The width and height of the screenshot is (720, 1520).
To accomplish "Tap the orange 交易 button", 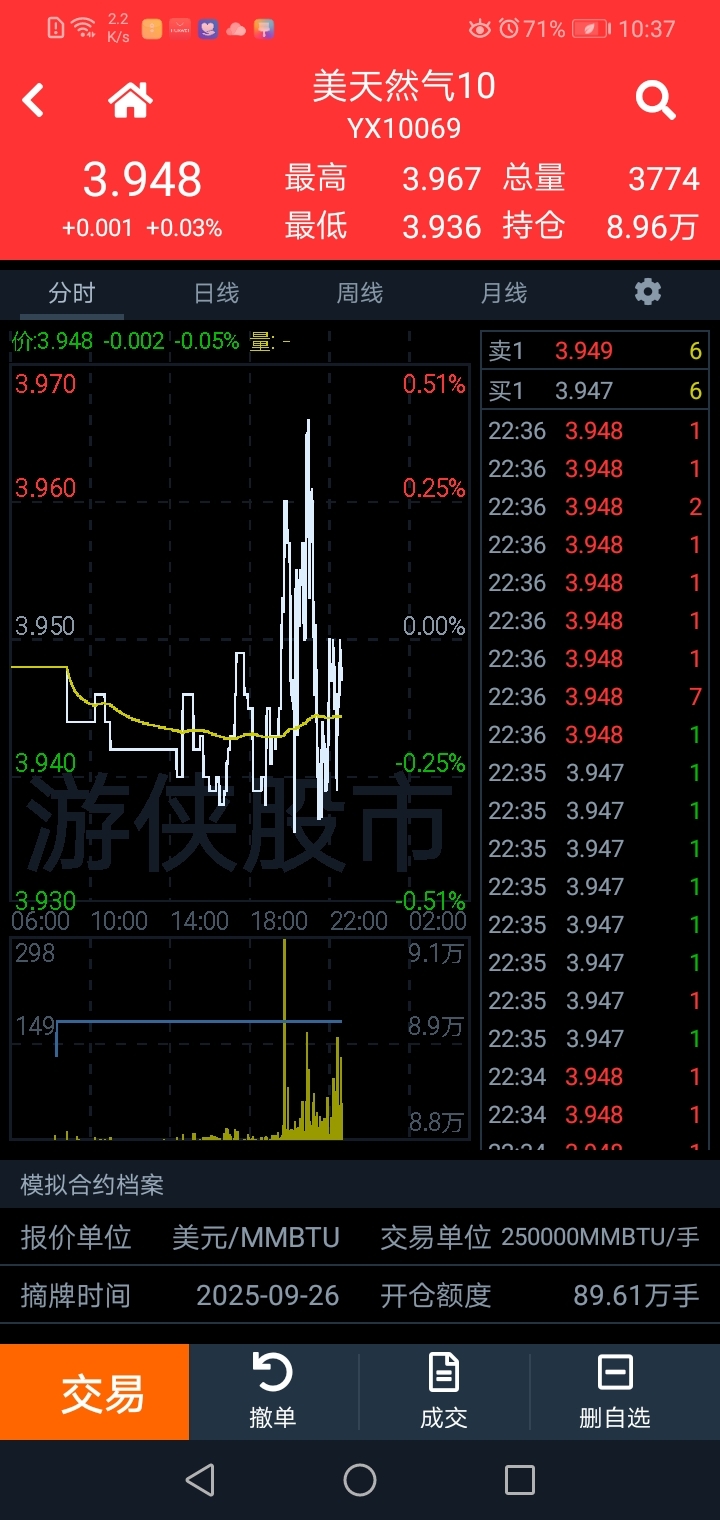I will (x=95, y=1392).
